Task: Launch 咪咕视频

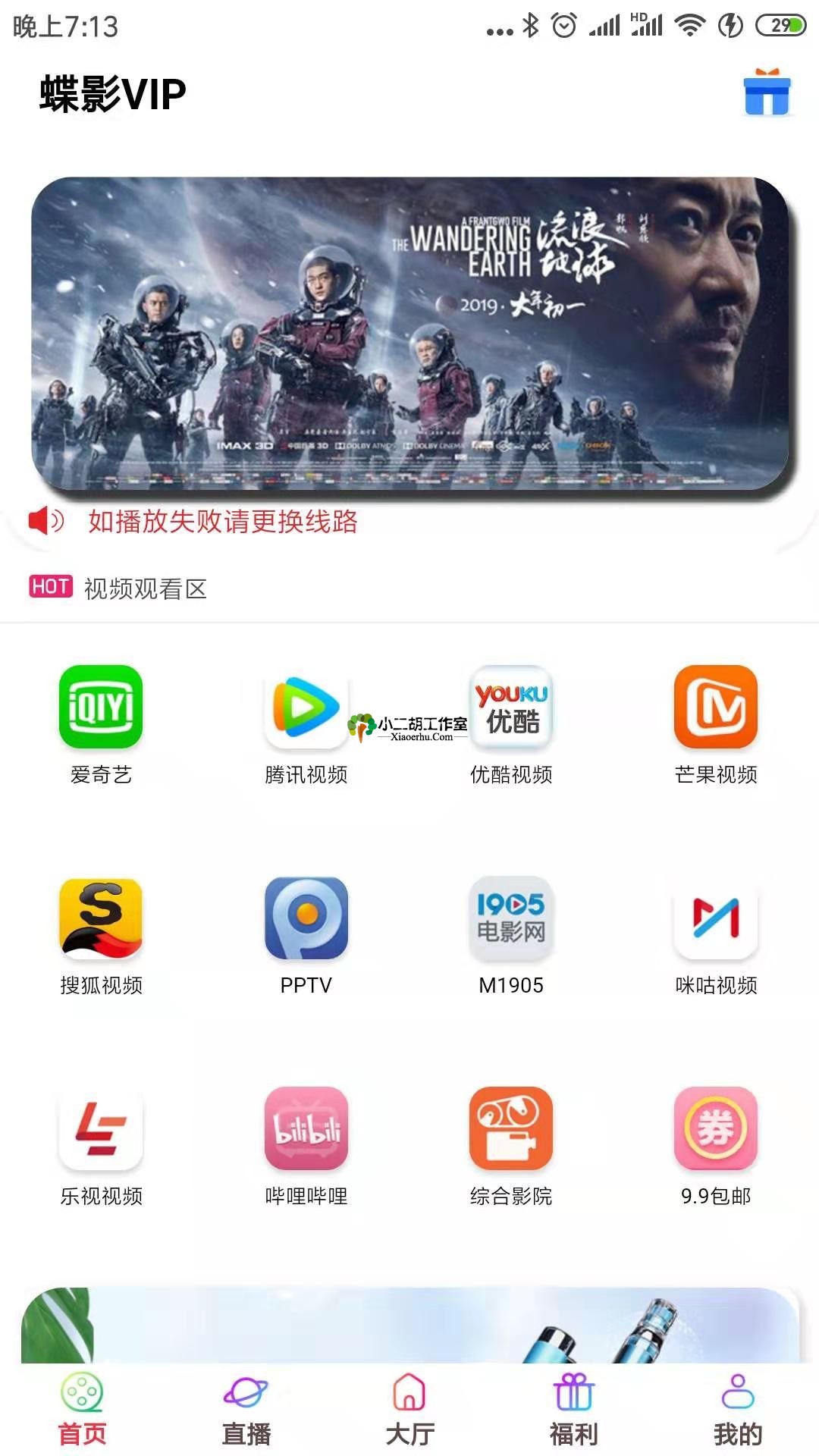Action: click(716, 918)
